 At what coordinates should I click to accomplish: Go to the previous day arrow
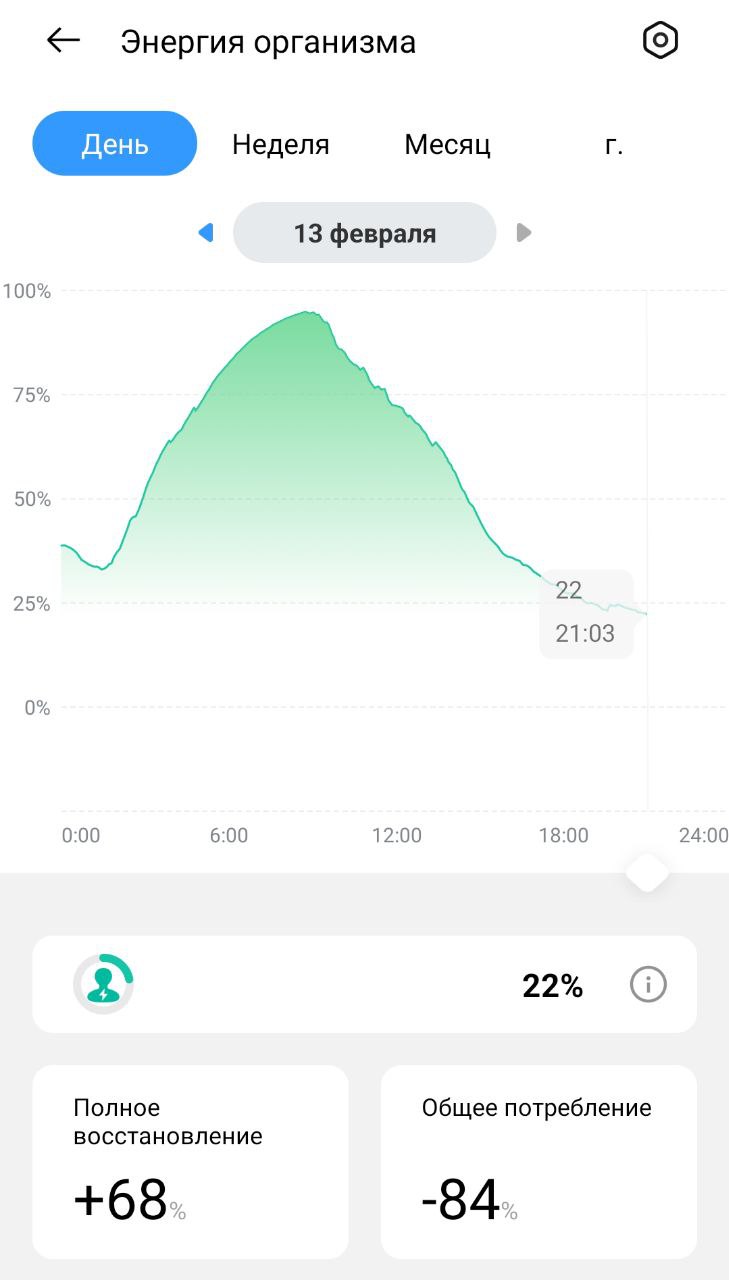click(206, 233)
